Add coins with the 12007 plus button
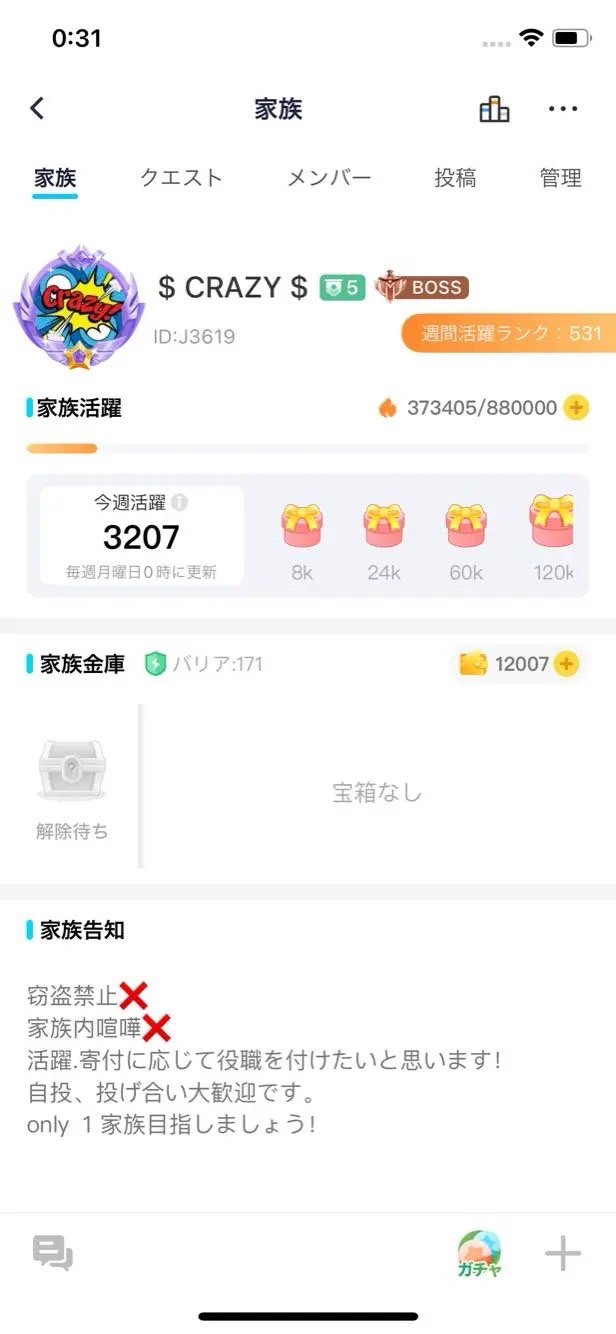The width and height of the screenshot is (616, 1334). pos(566,663)
